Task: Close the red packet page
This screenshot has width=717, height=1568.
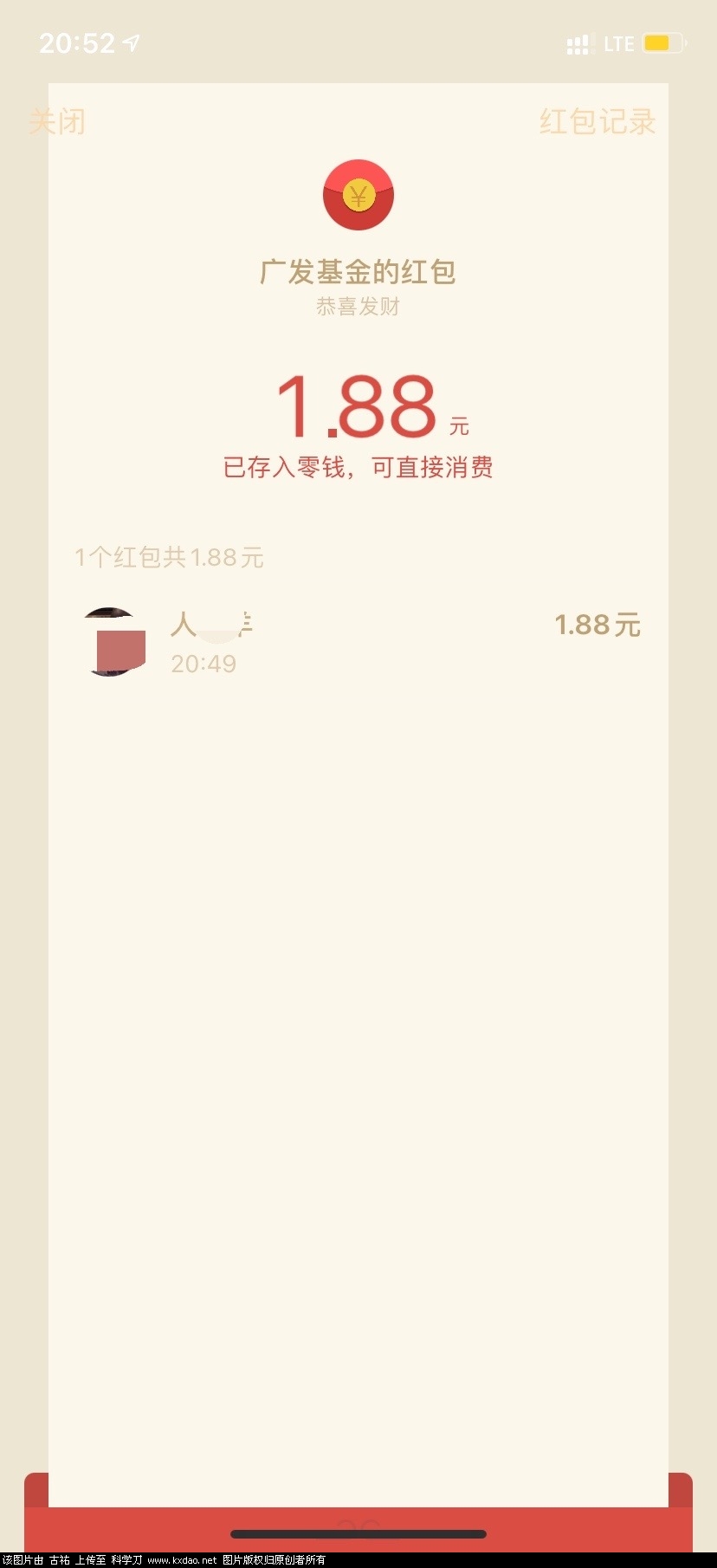Action: (x=57, y=121)
